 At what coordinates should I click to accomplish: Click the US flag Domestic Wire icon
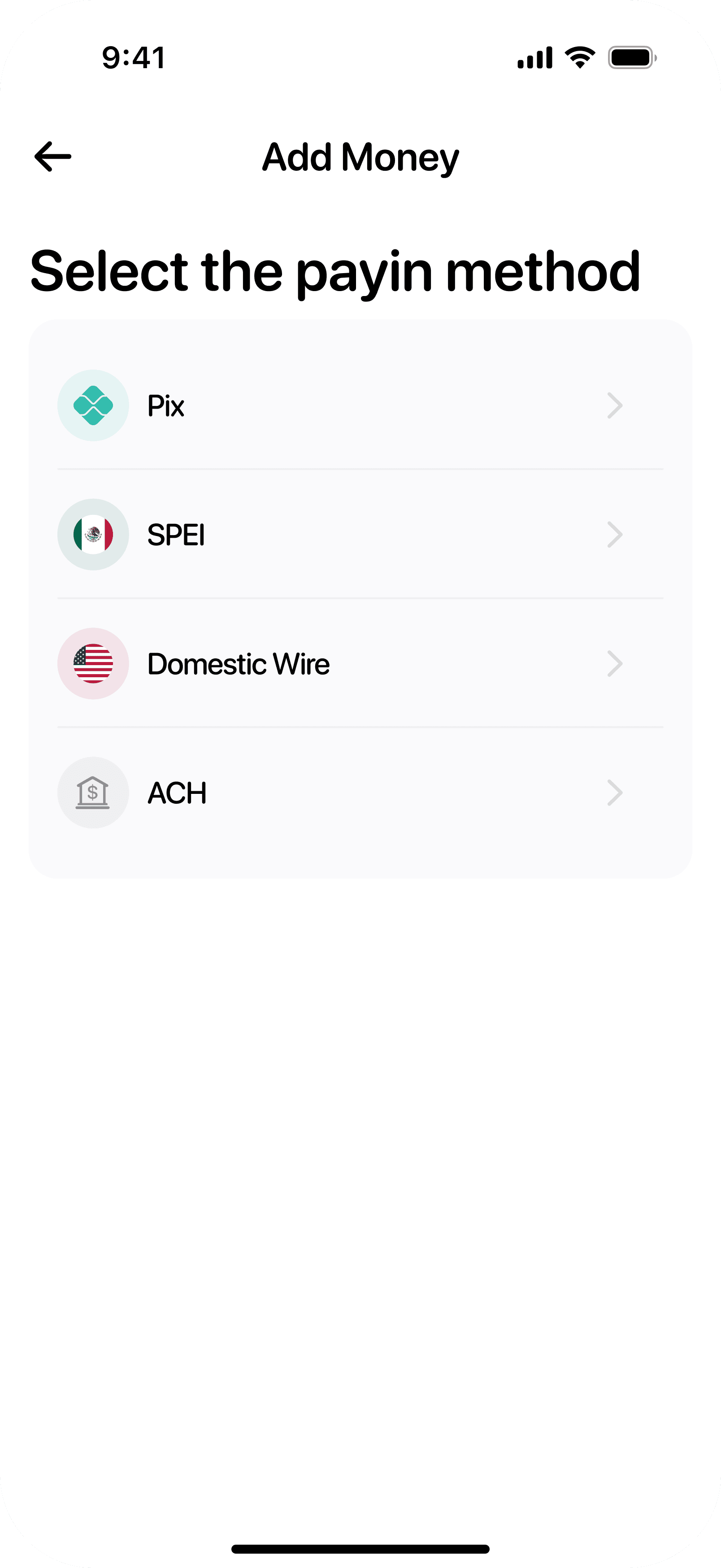click(x=92, y=663)
